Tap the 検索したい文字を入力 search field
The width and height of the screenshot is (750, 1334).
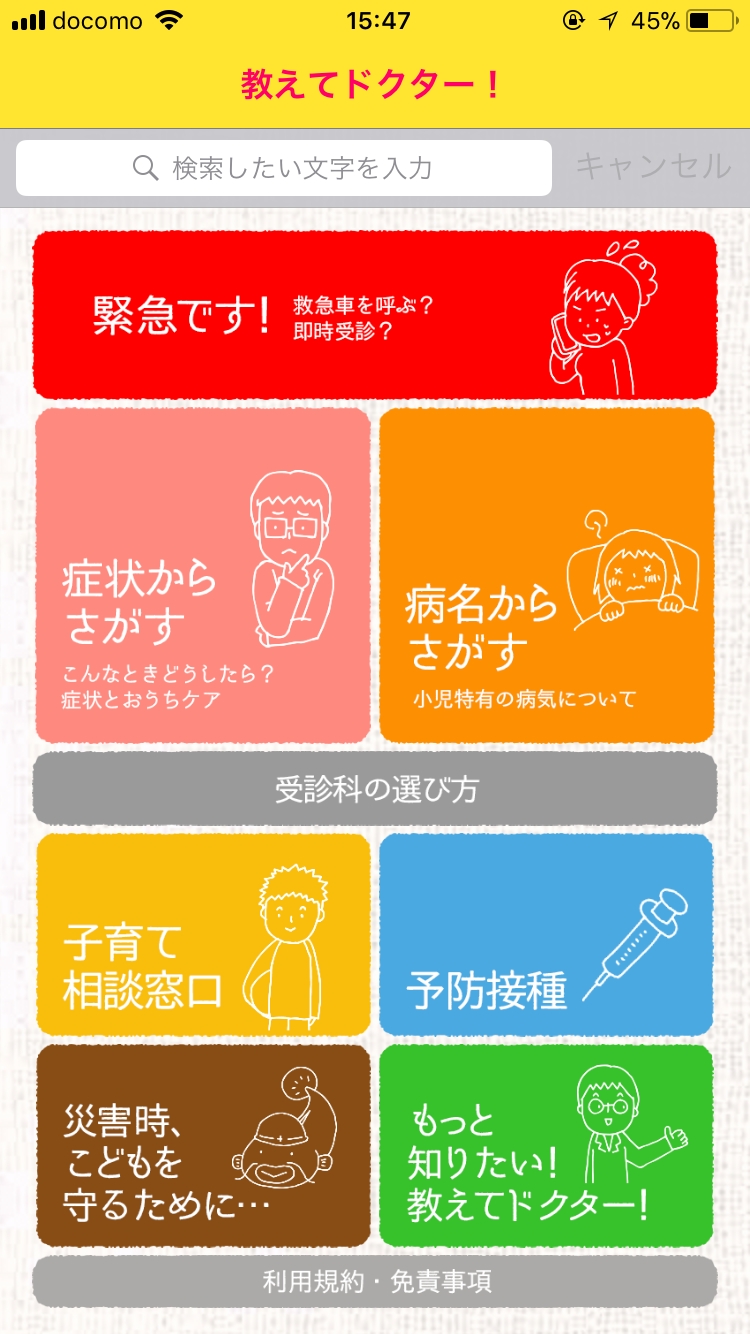284,168
